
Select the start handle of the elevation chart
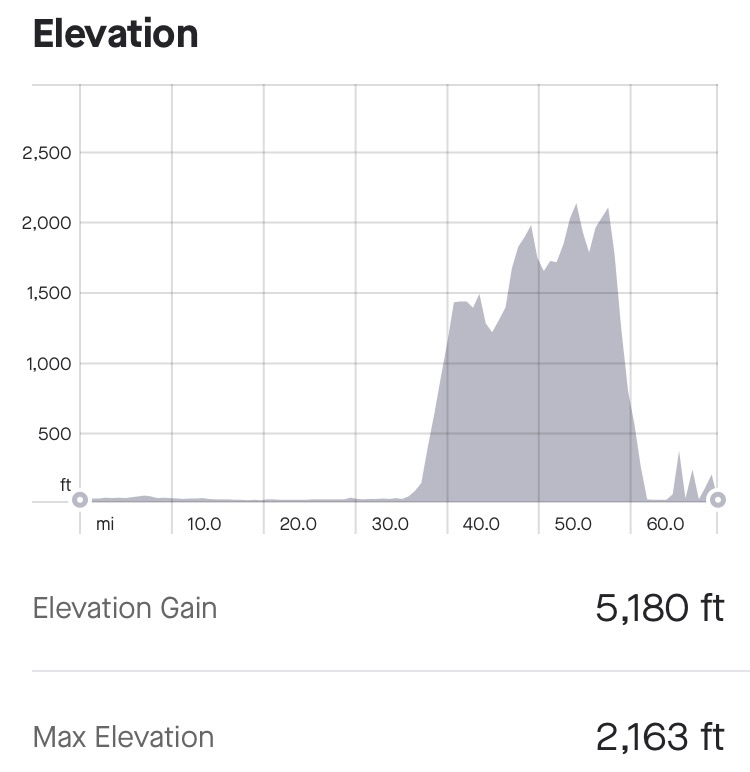coord(80,500)
